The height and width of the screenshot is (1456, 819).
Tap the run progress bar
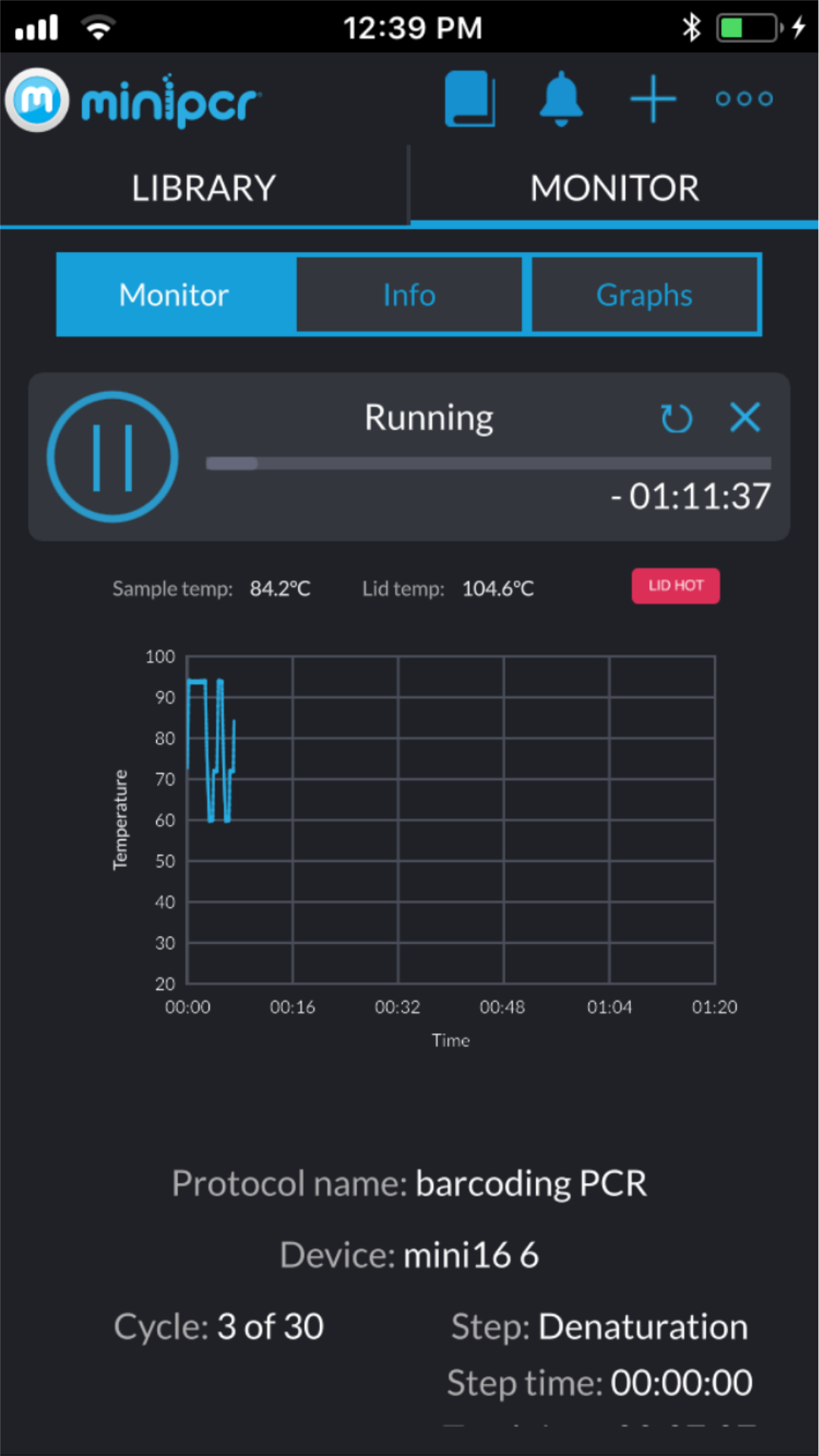(488, 463)
